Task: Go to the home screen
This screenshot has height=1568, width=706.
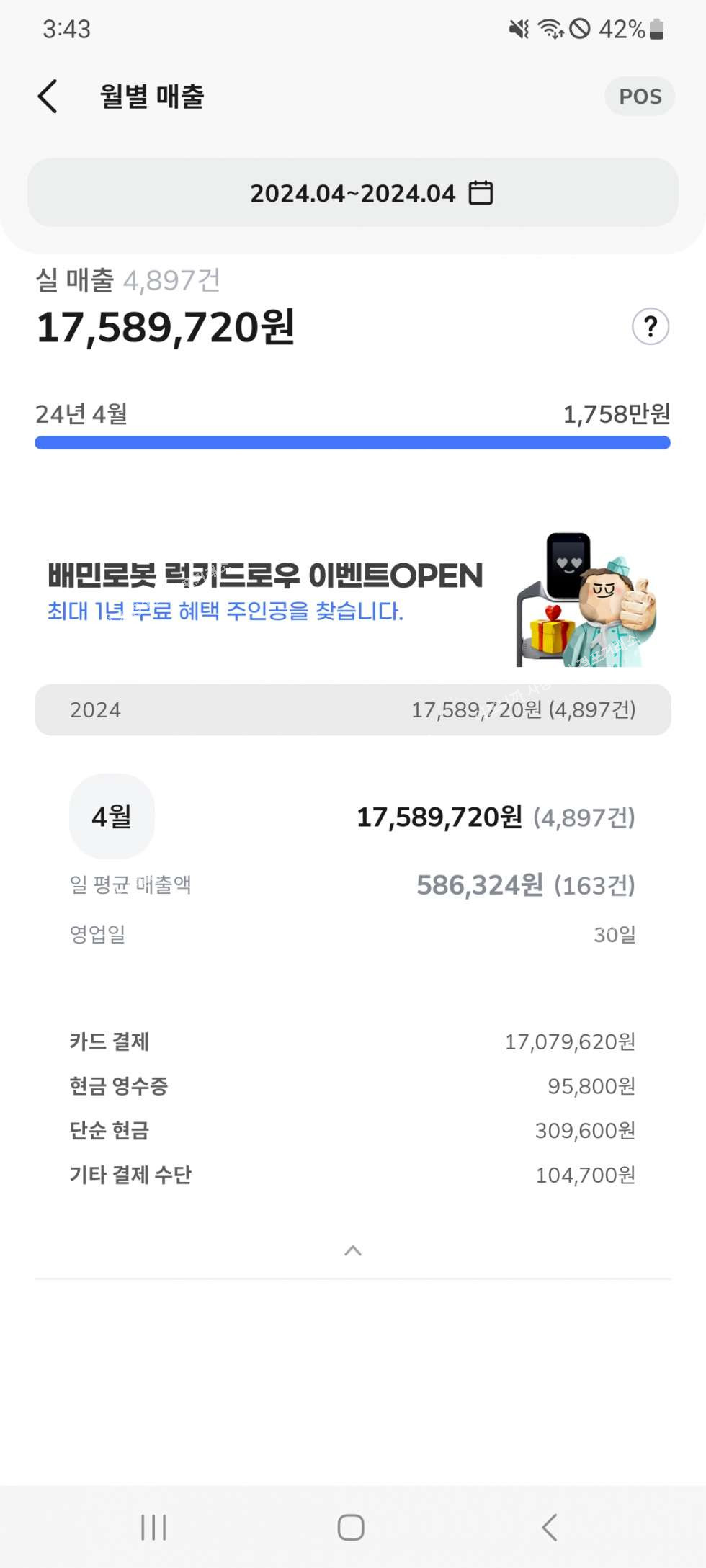Action: pos(351,1527)
